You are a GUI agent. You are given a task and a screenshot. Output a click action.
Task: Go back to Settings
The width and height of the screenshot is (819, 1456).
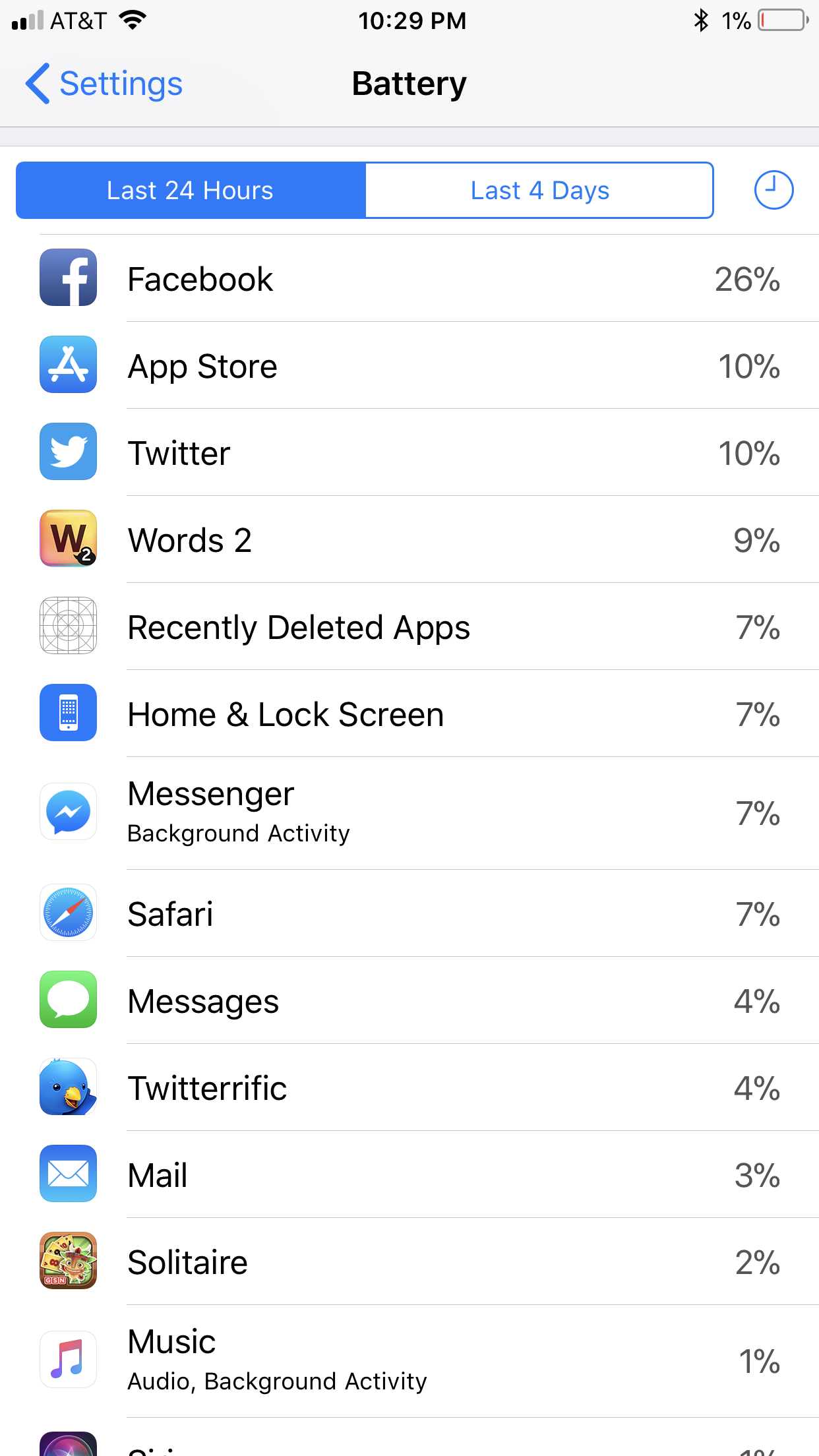104,84
